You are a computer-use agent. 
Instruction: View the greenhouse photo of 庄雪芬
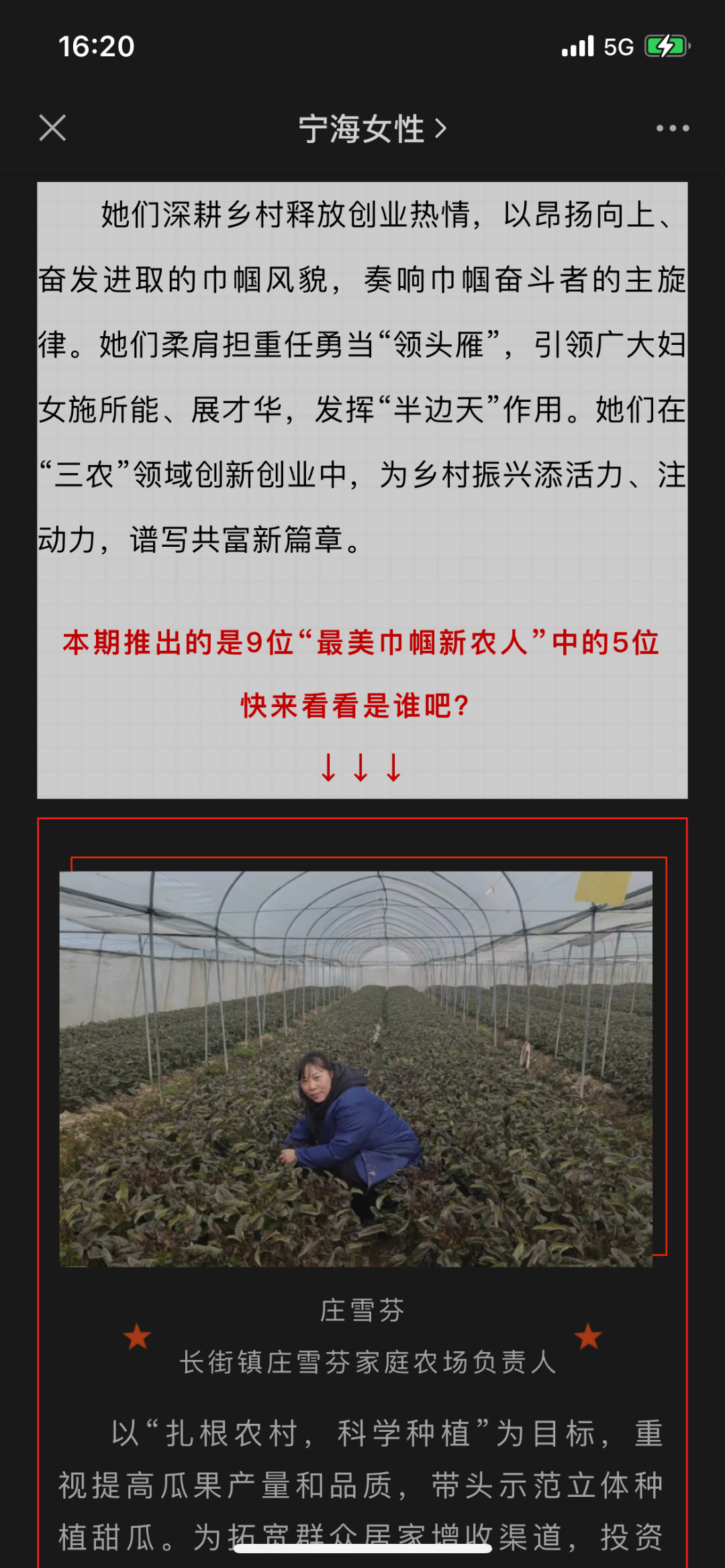[x=356, y=1068]
